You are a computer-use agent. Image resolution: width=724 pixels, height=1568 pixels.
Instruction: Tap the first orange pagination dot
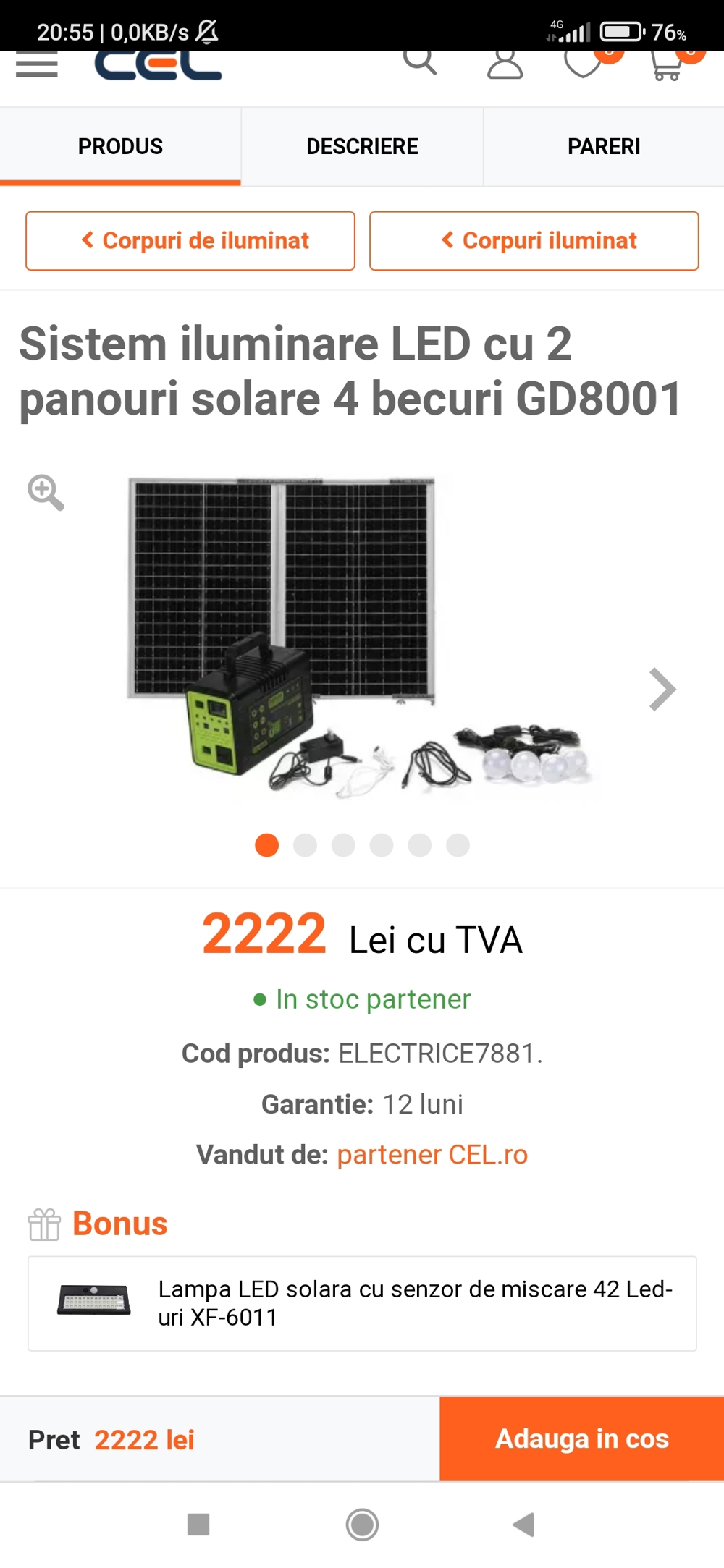[x=267, y=844]
